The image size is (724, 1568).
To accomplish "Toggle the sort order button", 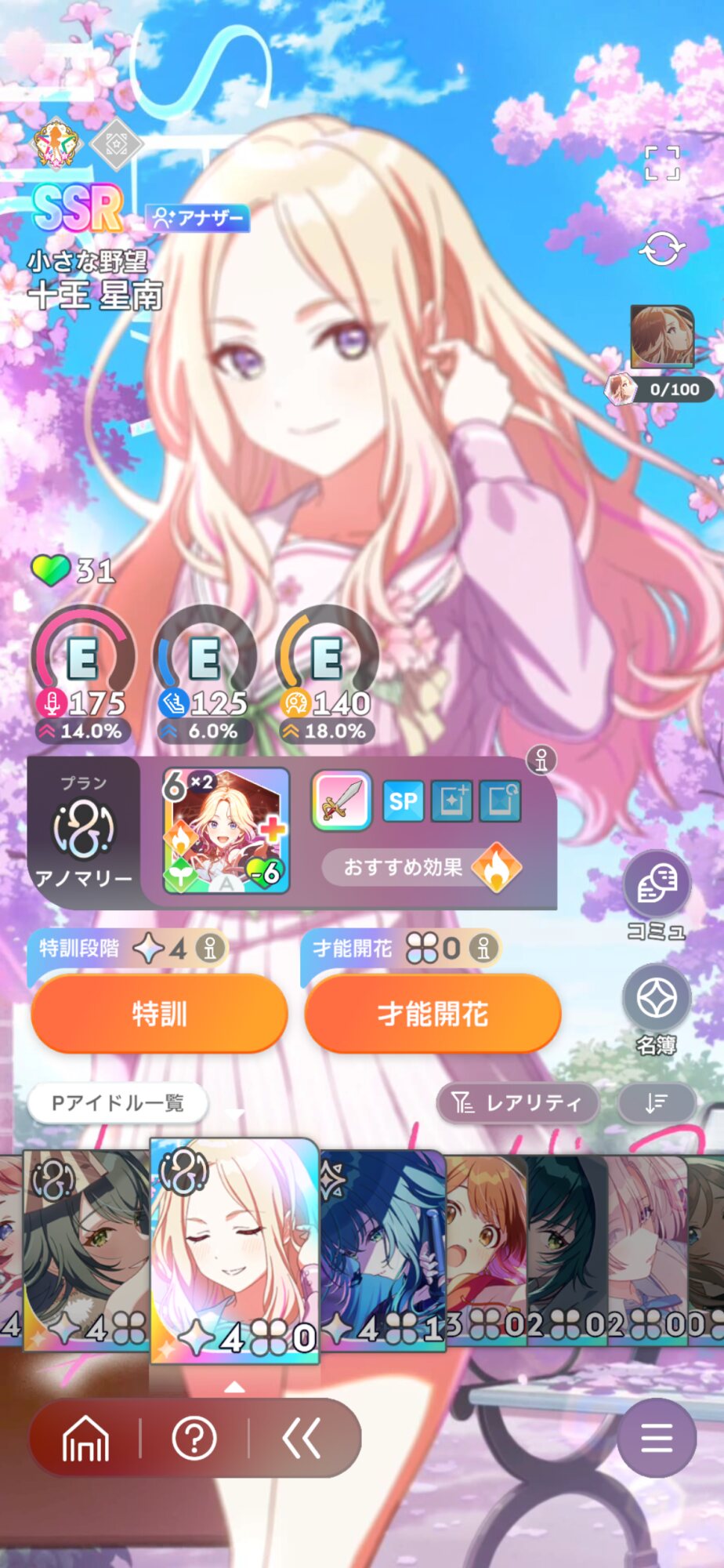I will 657,1103.
